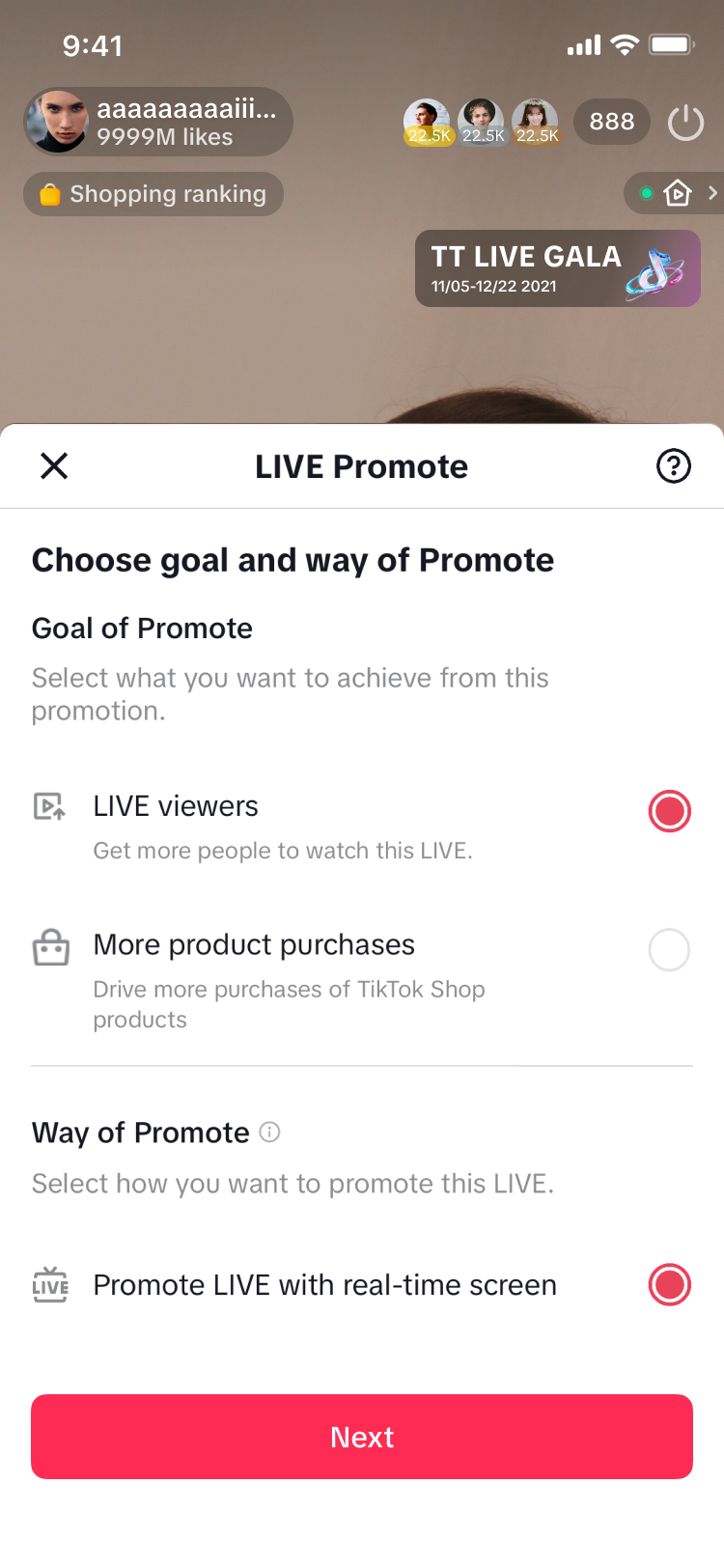Tap the Next button
The image size is (724, 1568).
tap(362, 1437)
